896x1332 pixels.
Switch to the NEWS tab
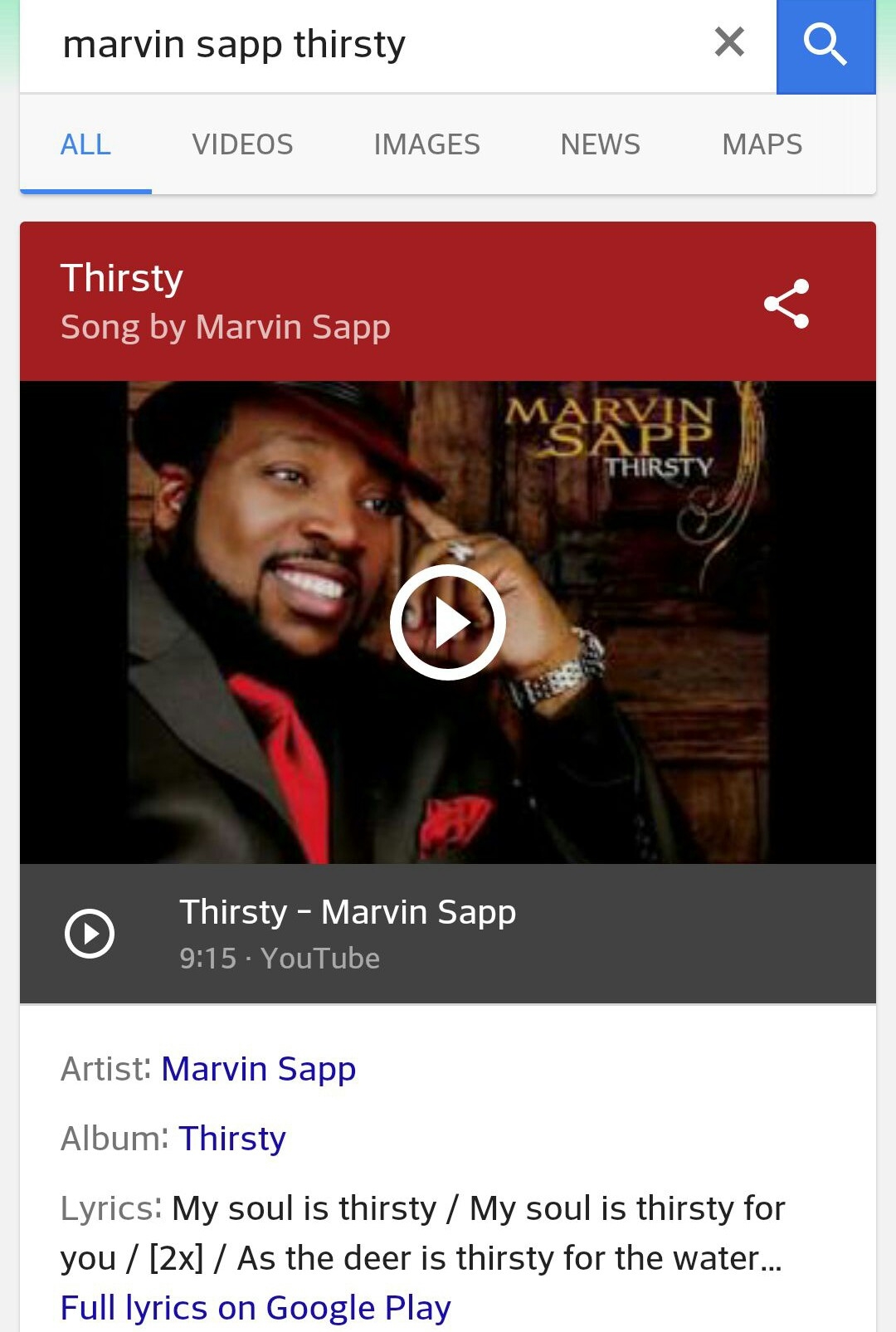pyautogui.click(x=600, y=145)
